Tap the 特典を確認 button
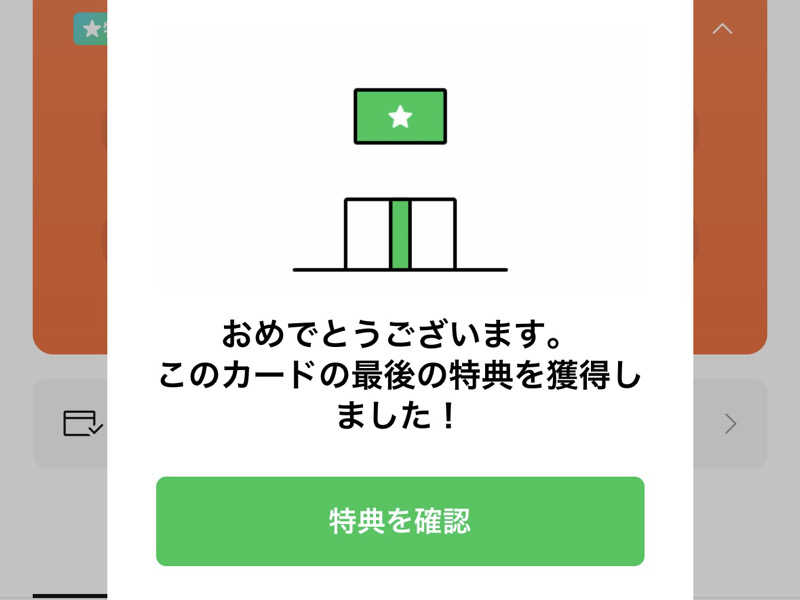This screenshot has height=600, width=800. [400, 521]
